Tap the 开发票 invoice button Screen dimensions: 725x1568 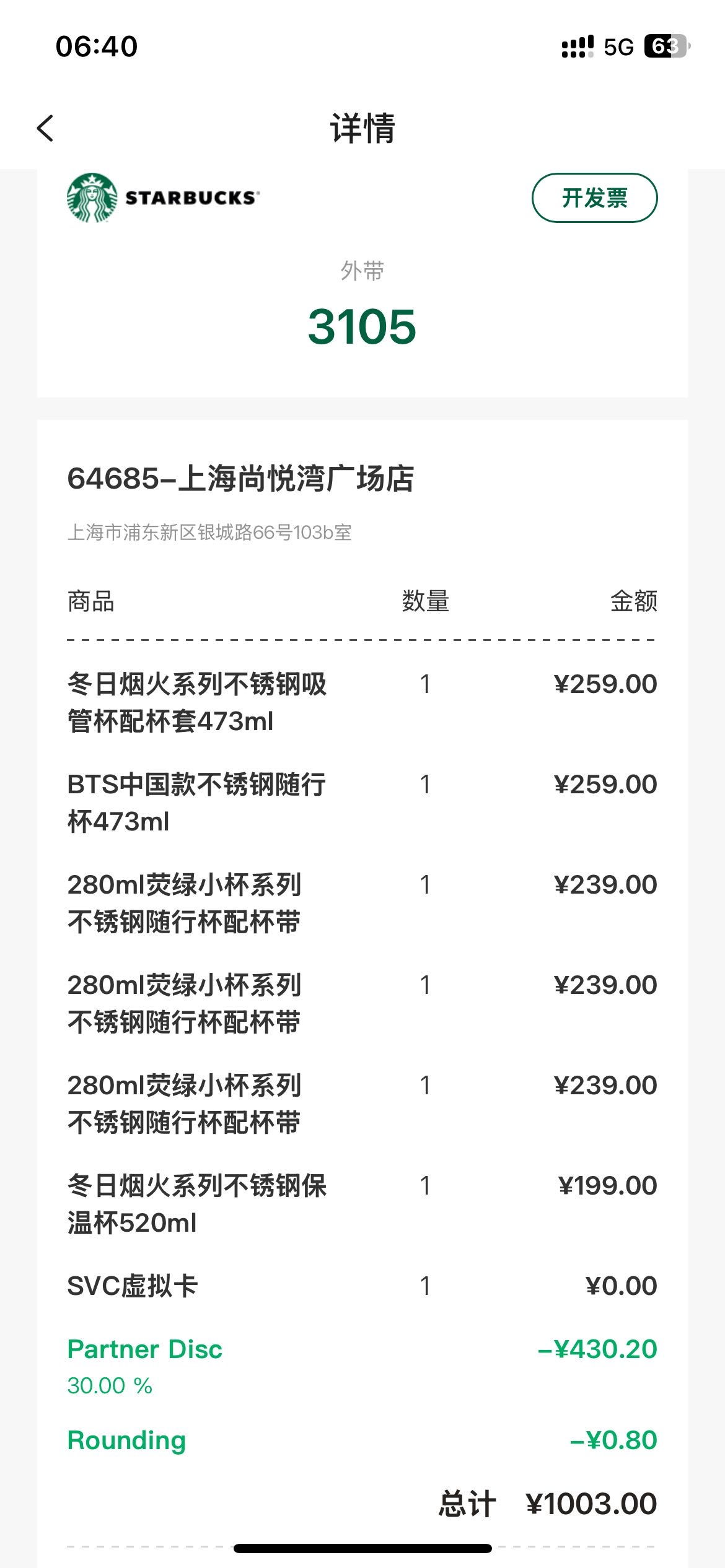click(x=594, y=198)
